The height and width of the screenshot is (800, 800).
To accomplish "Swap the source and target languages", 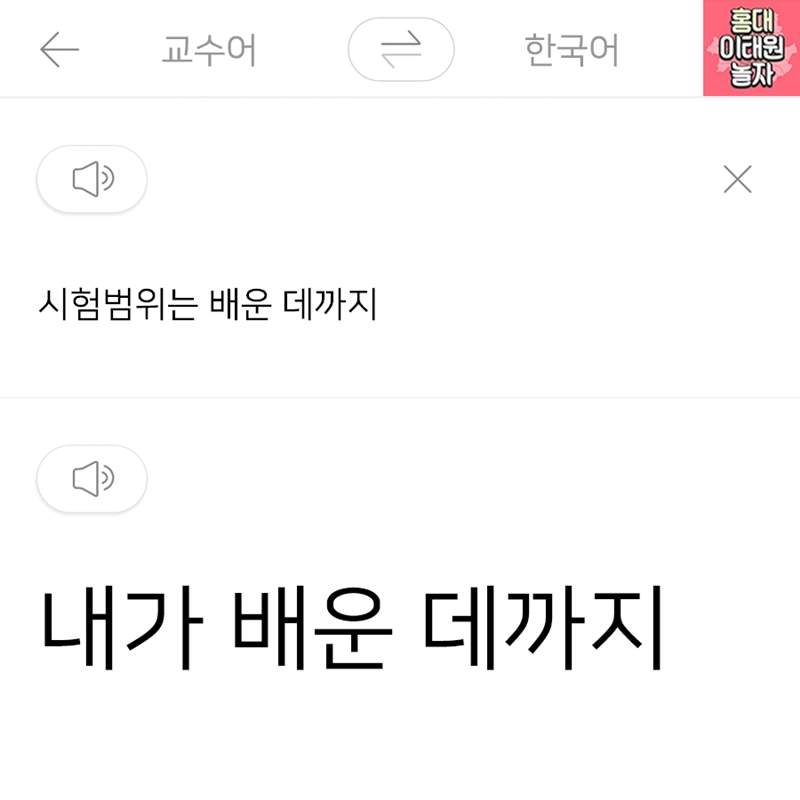I will click(401, 50).
